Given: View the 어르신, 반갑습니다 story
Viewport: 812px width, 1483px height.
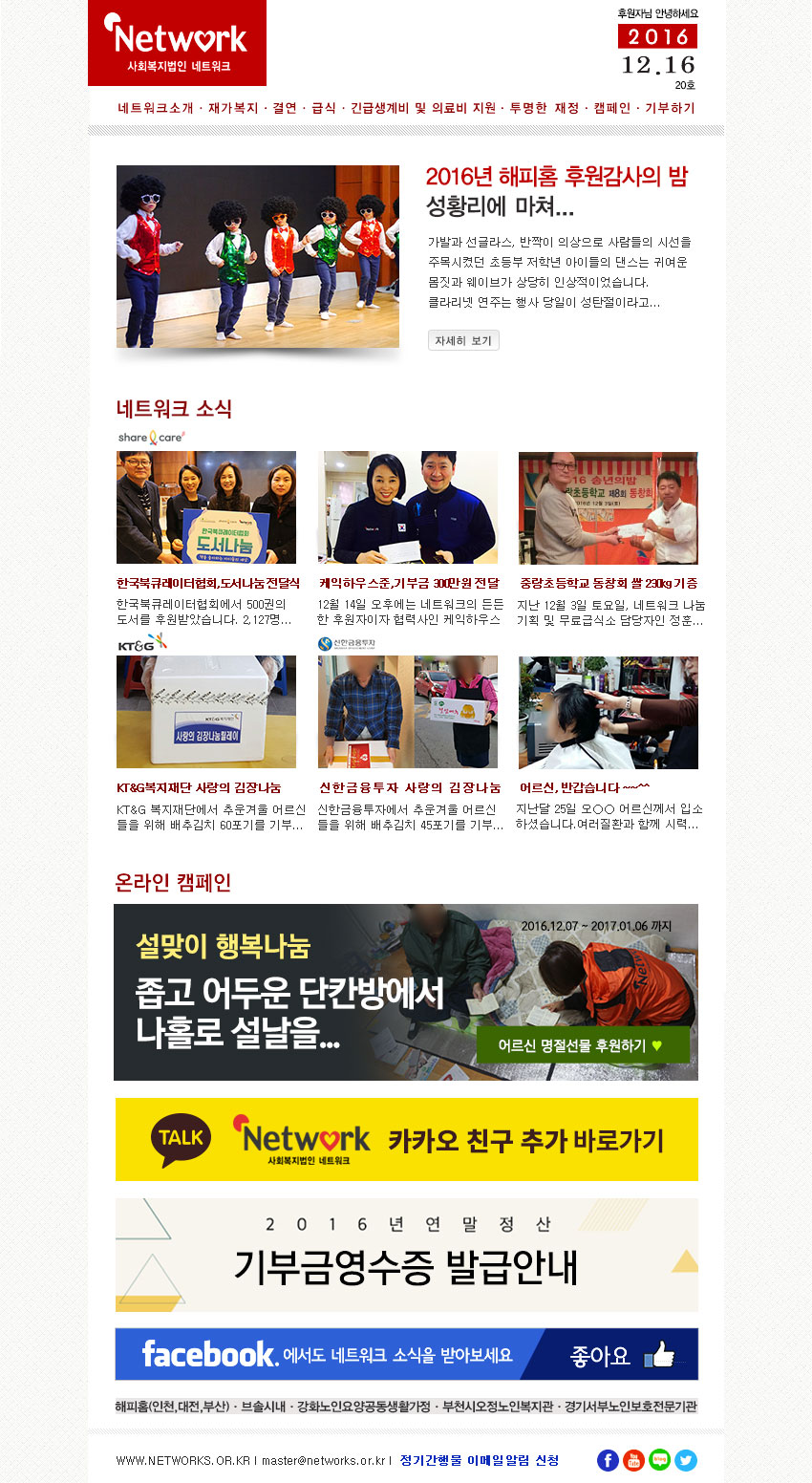Looking at the screenshot, I should (585, 787).
